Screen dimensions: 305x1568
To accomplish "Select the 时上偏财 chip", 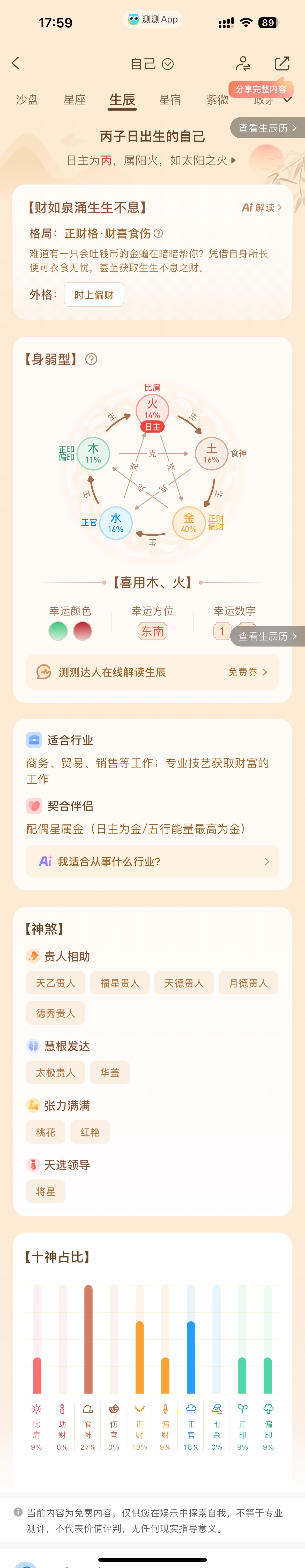I will [94, 295].
